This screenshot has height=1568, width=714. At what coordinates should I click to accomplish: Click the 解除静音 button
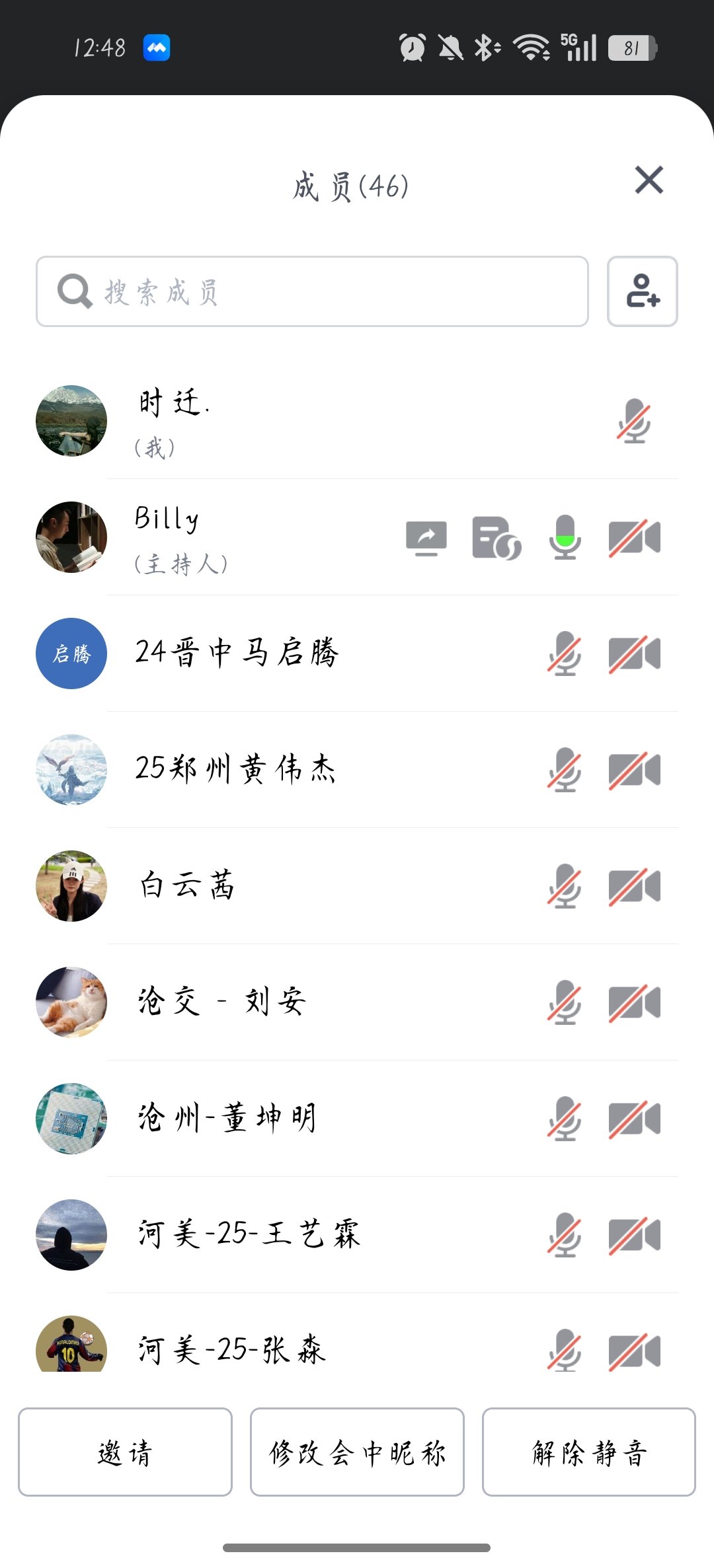(589, 1454)
